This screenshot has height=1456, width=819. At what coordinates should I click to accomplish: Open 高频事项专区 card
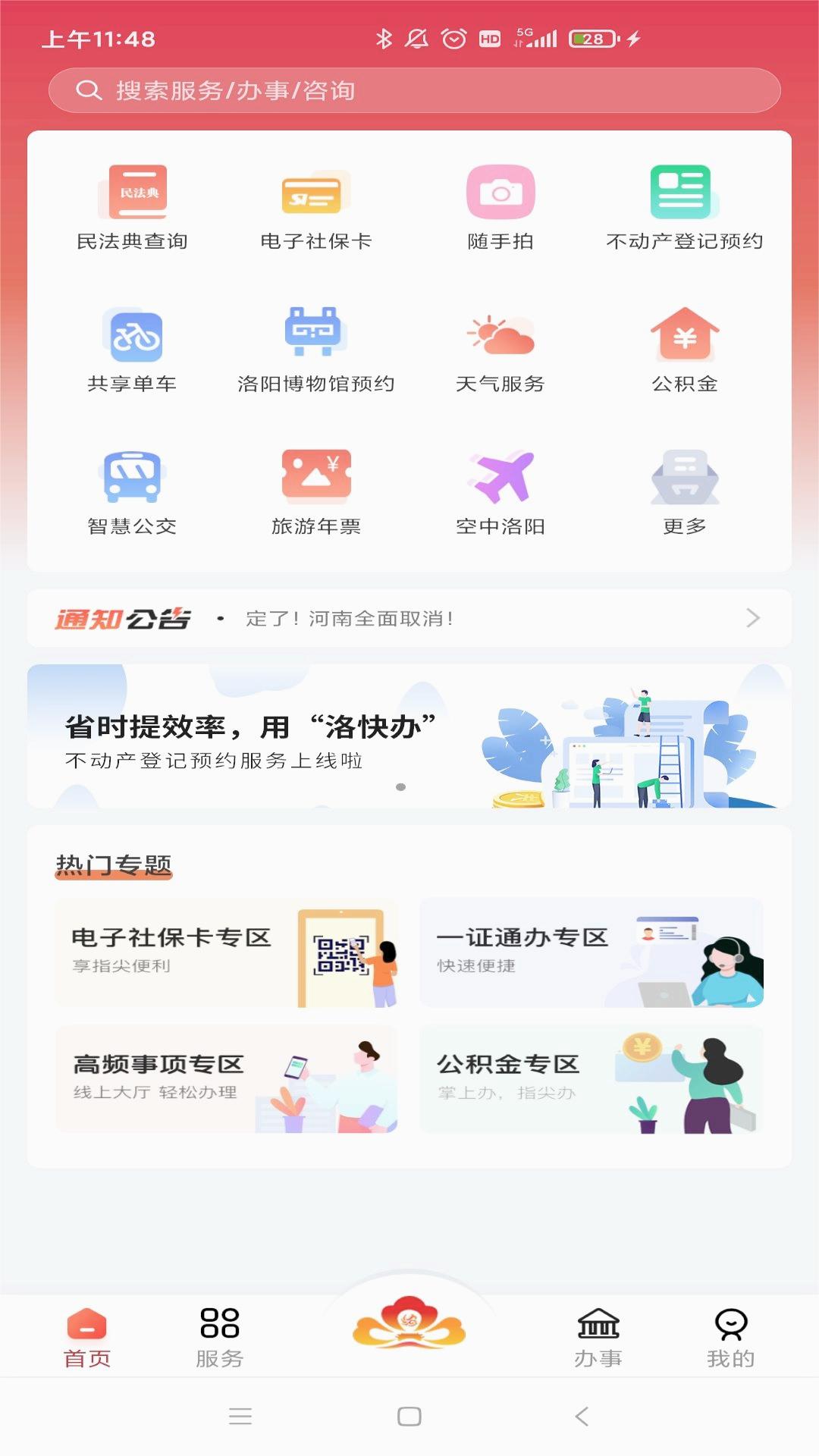tap(227, 1079)
